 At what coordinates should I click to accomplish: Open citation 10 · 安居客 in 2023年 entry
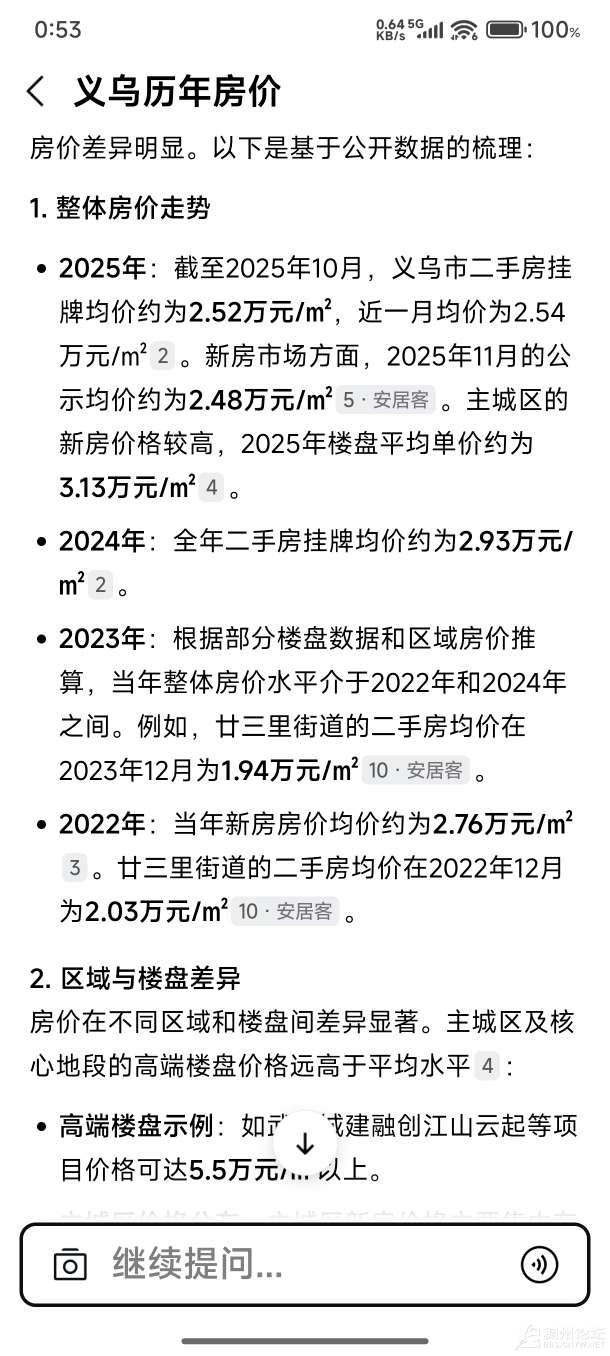(415, 770)
